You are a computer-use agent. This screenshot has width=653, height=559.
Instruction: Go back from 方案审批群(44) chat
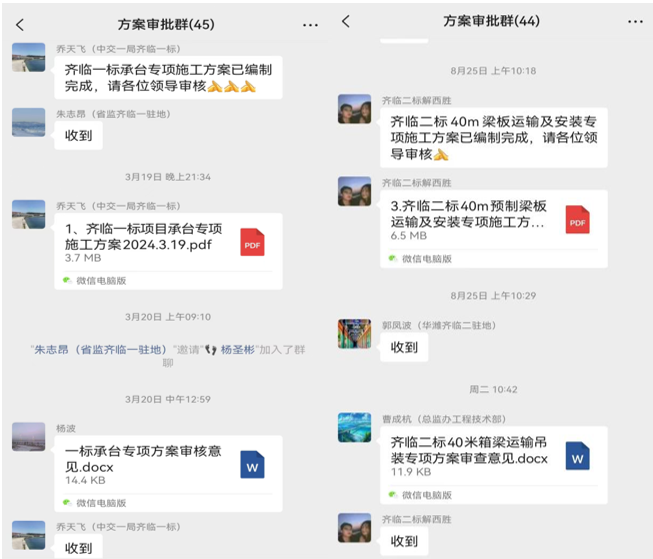(x=346, y=21)
